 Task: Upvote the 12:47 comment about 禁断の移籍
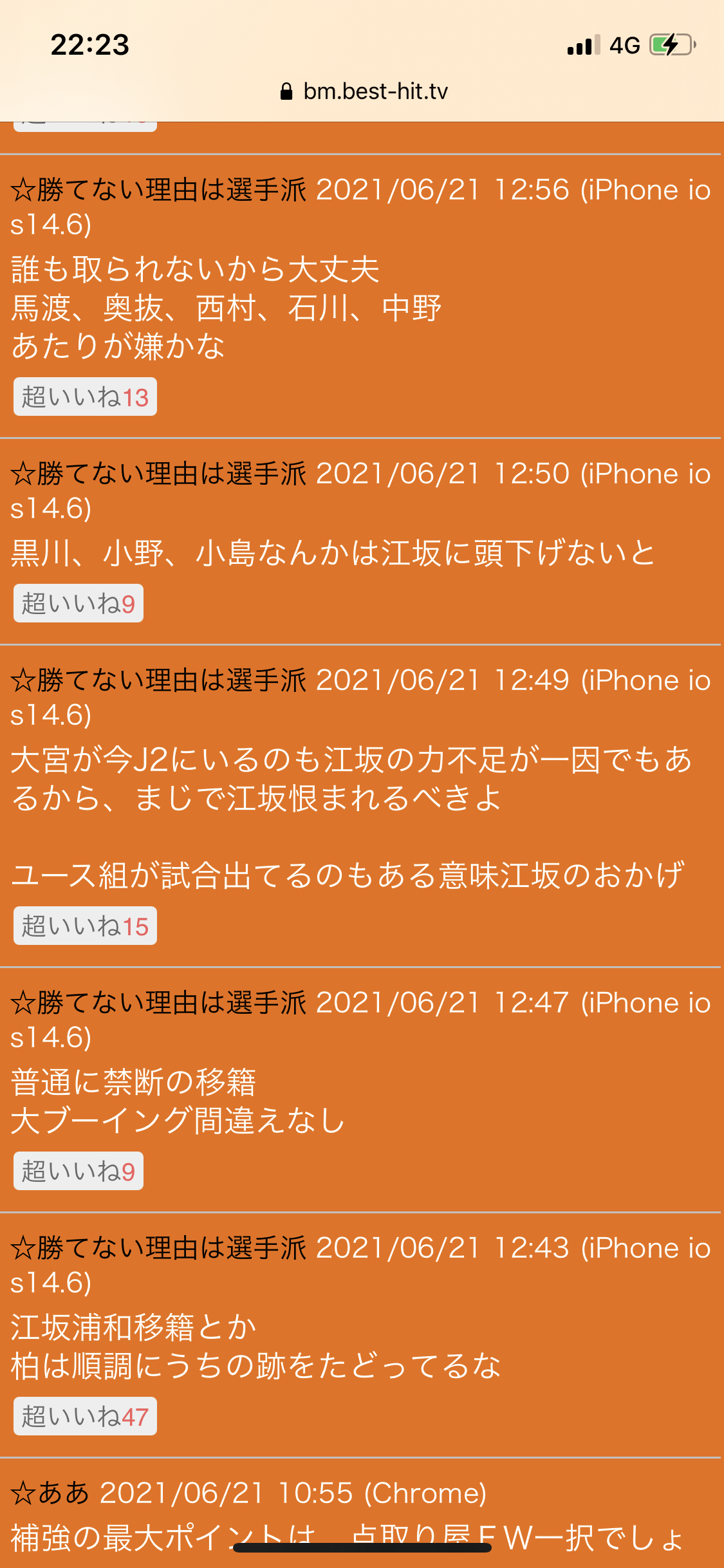coord(79,1171)
